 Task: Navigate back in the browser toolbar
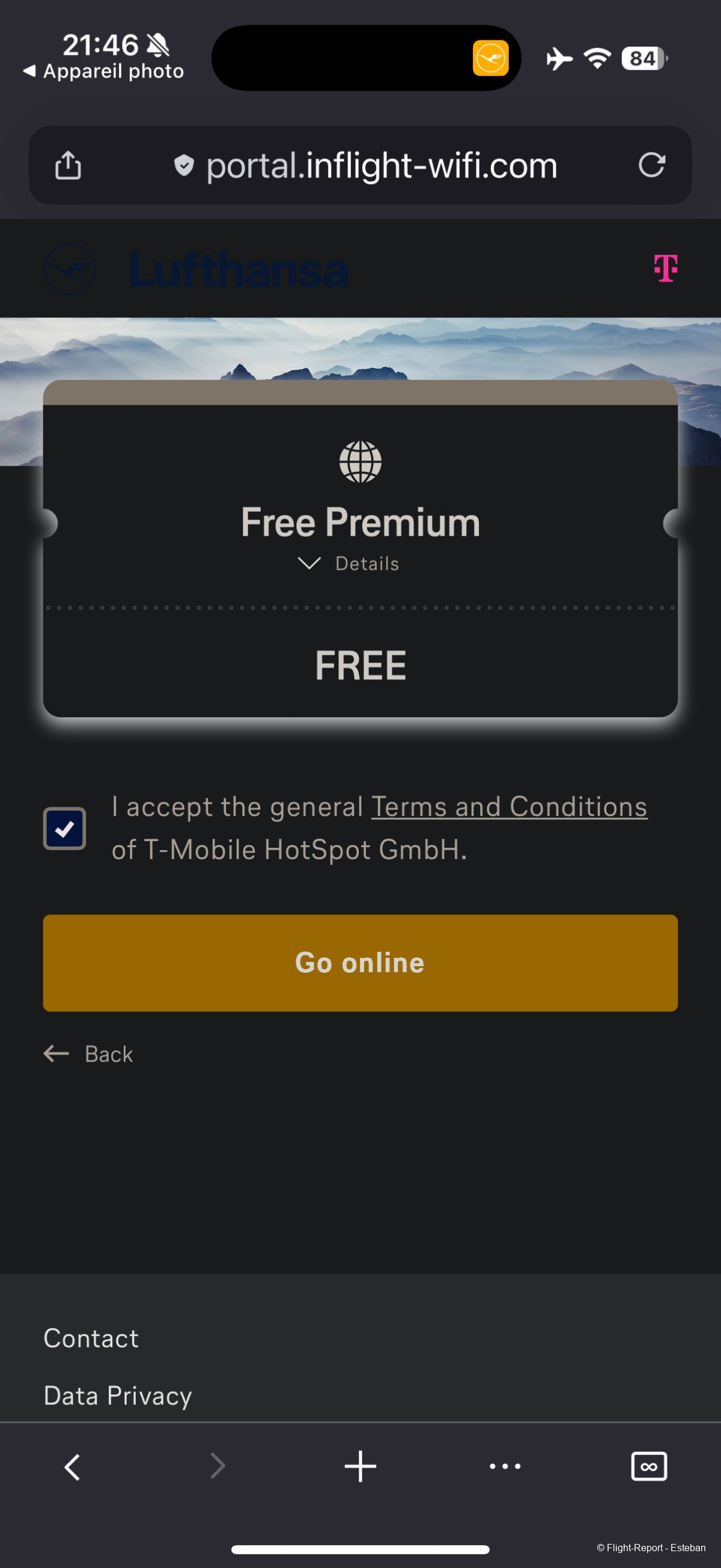(x=73, y=1467)
